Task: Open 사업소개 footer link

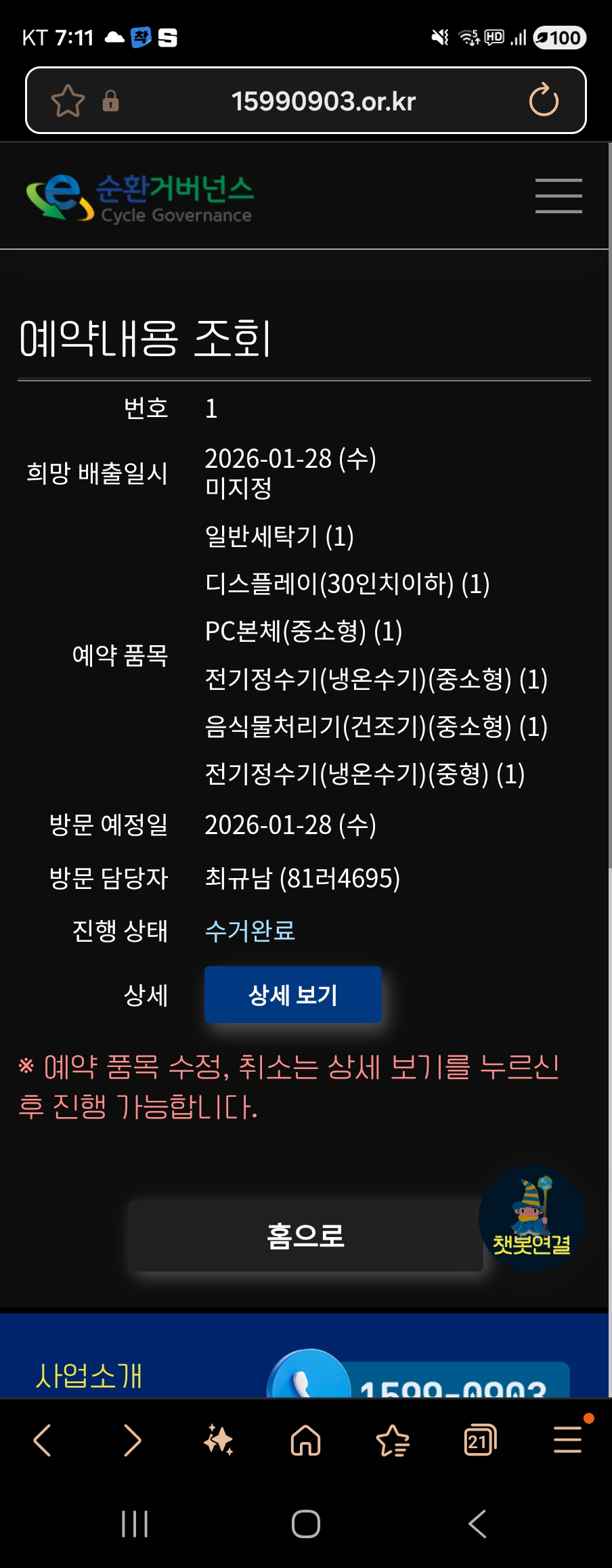Action: click(x=89, y=1376)
